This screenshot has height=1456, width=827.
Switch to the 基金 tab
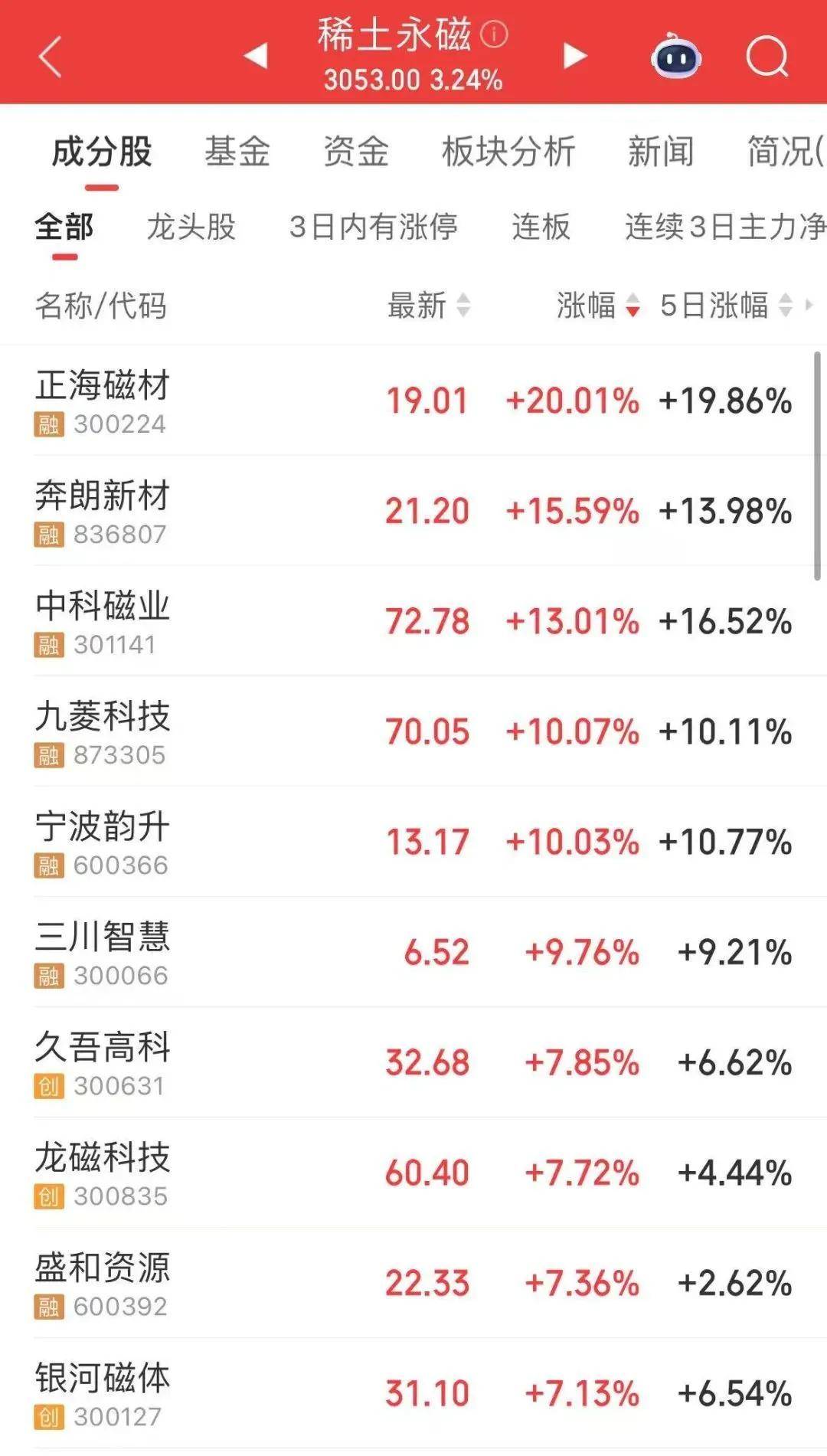pyautogui.click(x=236, y=152)
